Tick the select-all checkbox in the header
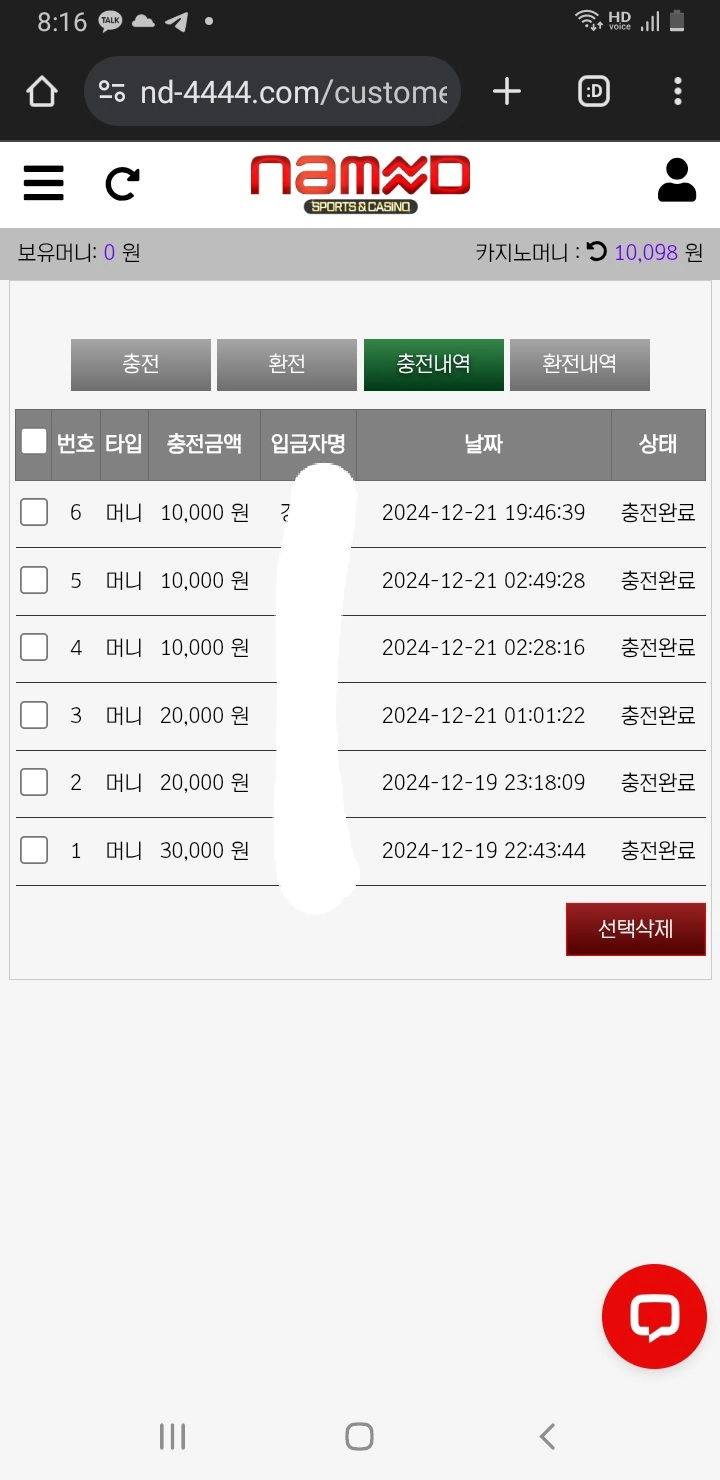The width and height of the screenshot is (720, 1480). click(x=34, y=441)
